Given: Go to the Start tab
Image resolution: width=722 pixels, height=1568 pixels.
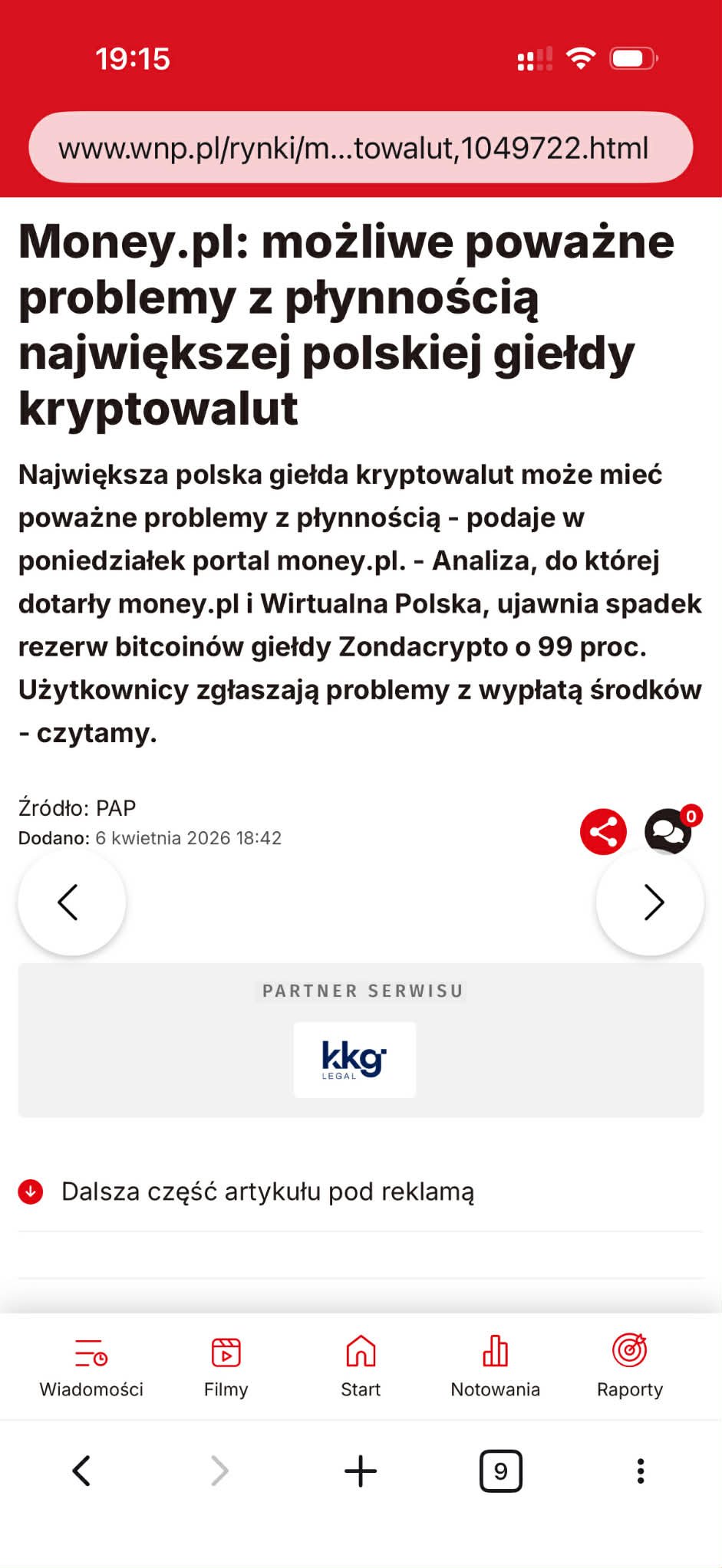Looking at the screenshot, I should (x=361, y=1367).
